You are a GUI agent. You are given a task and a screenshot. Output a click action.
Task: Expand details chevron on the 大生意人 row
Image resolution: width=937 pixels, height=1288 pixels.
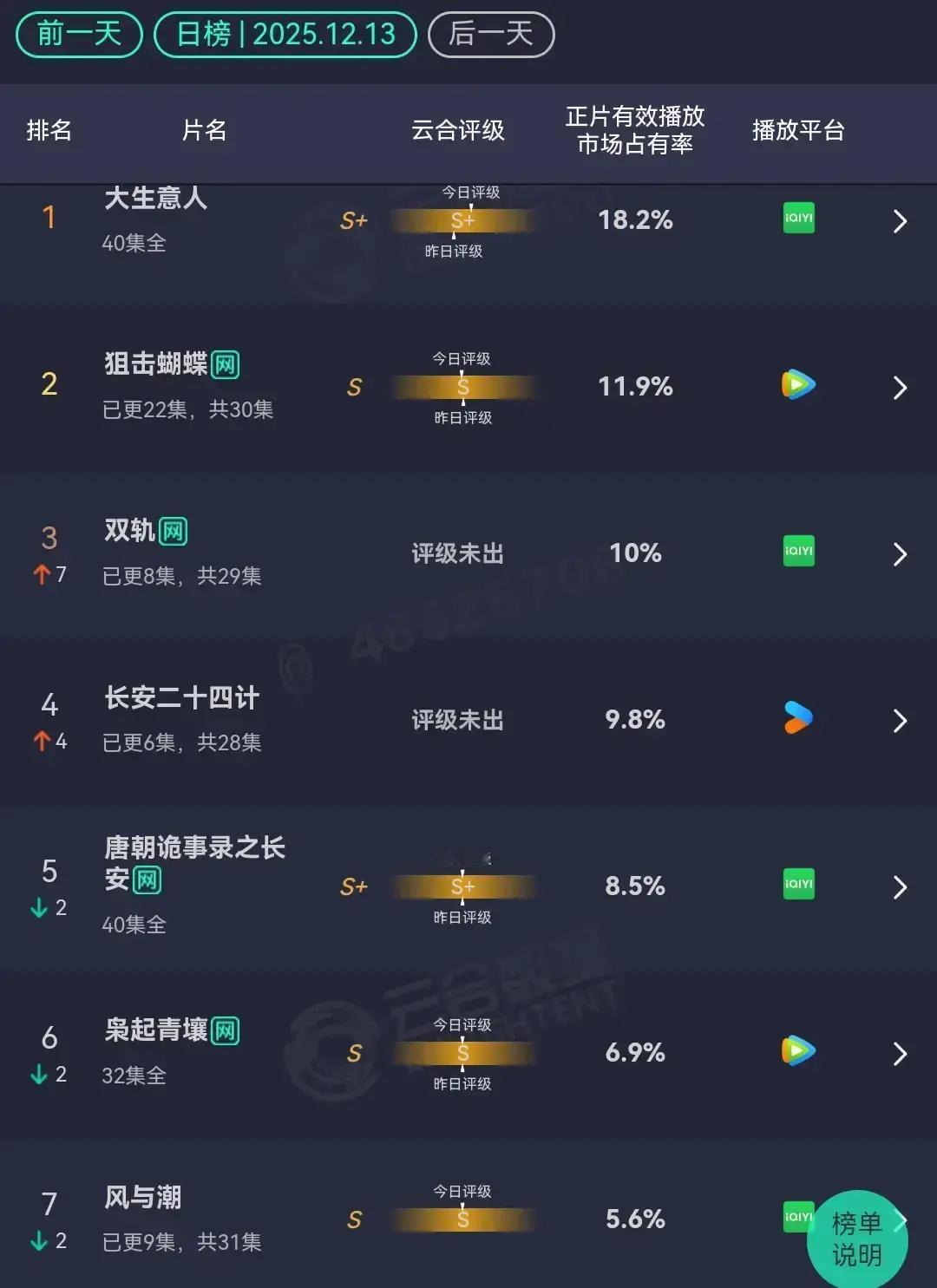coord(900,221)
